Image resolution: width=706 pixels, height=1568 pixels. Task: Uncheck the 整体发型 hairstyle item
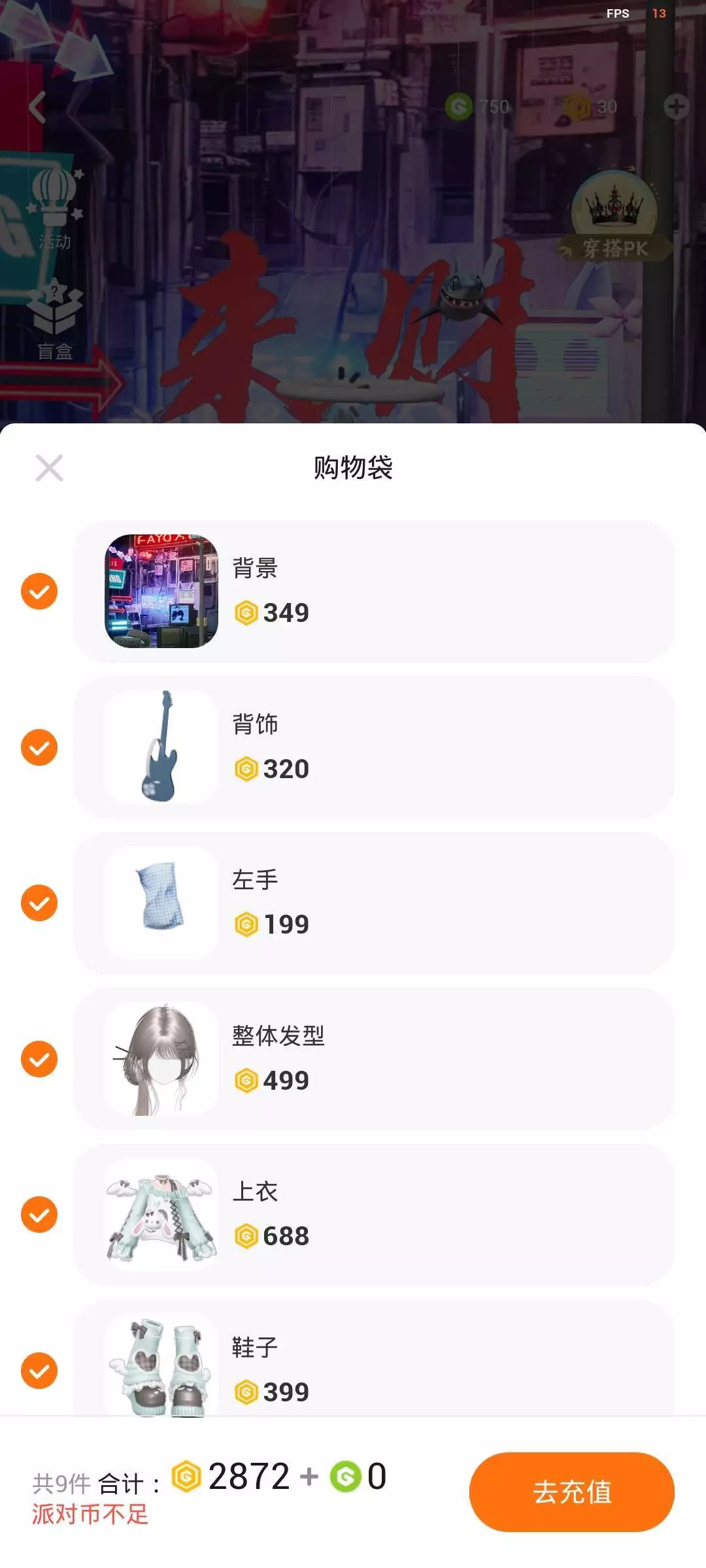(39, 1058)
